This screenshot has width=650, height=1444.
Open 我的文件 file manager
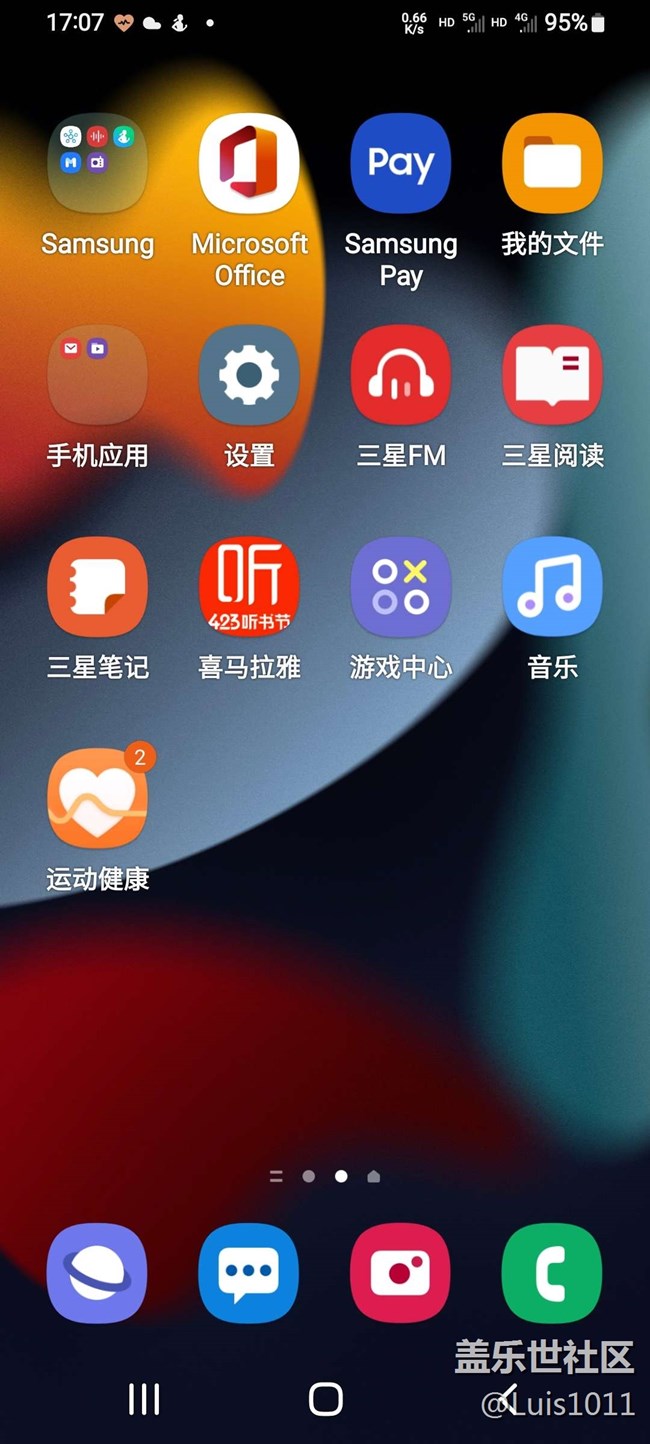[x=552, y=164]
